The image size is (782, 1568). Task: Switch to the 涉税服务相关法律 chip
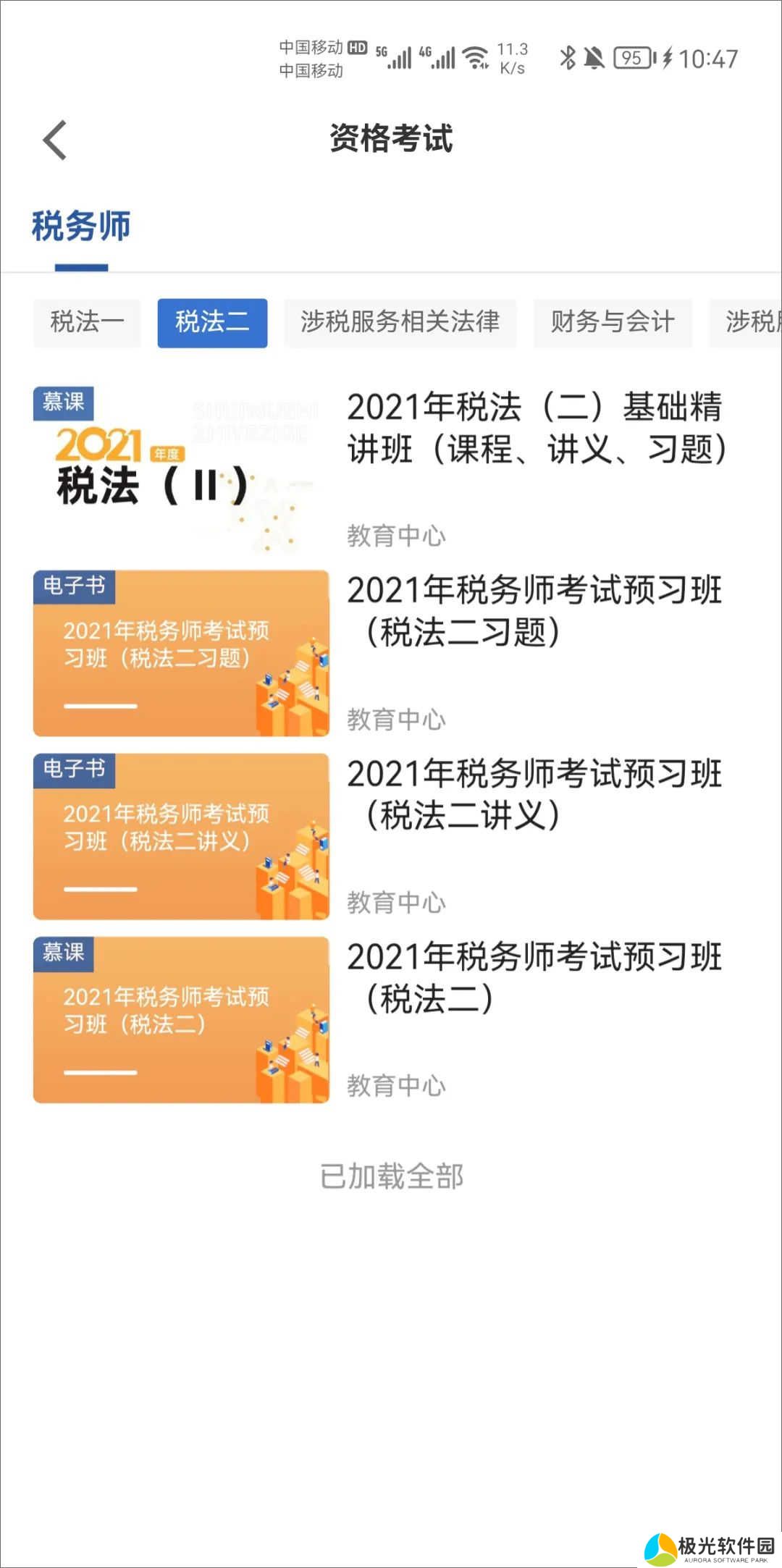[400, 322]
